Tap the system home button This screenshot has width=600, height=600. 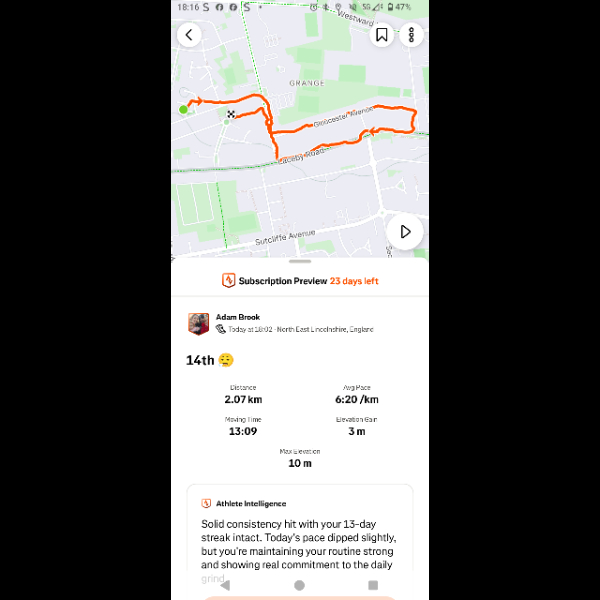(299, 585)
